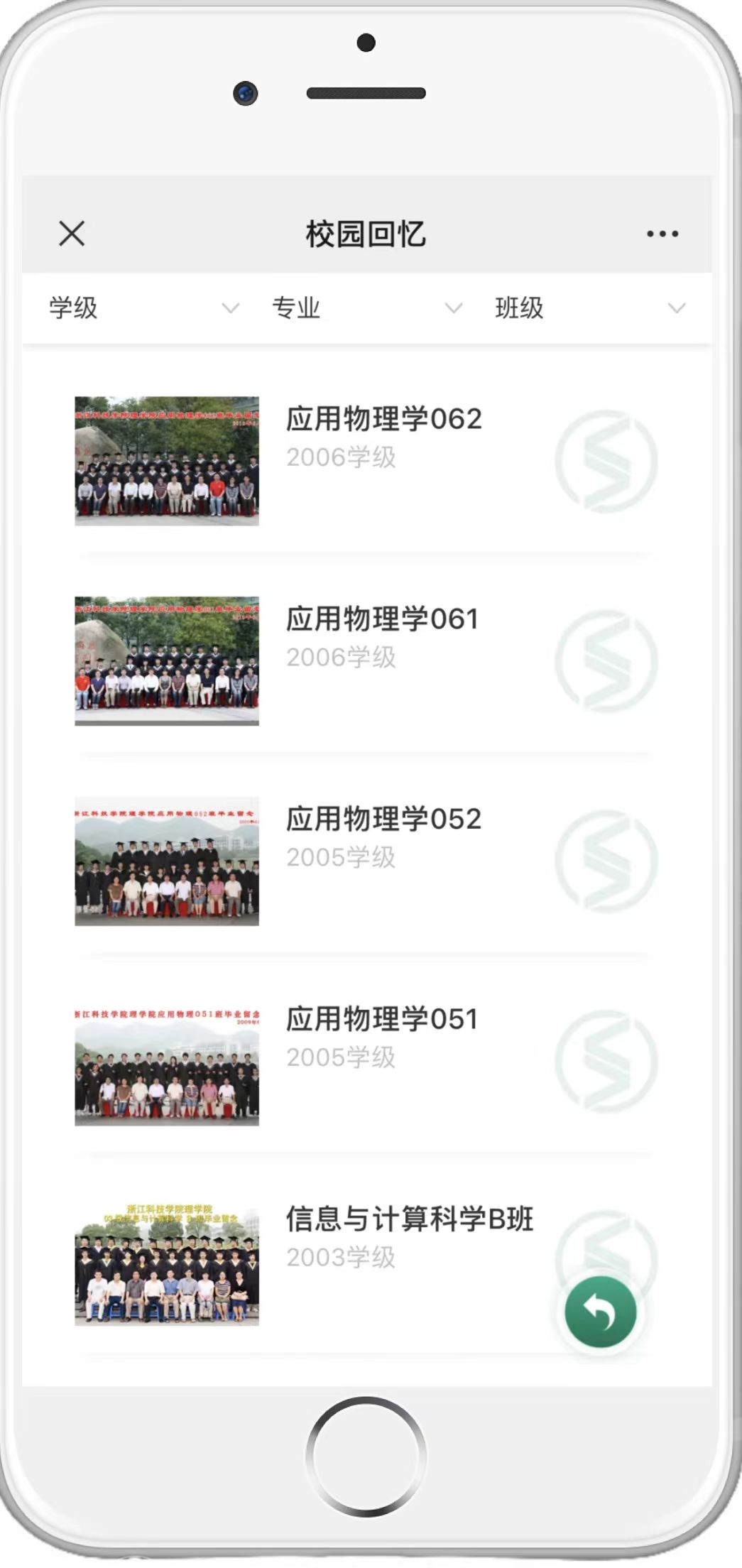
Task: Close the 校园回忆 page
Action: (x=72, y=234)
